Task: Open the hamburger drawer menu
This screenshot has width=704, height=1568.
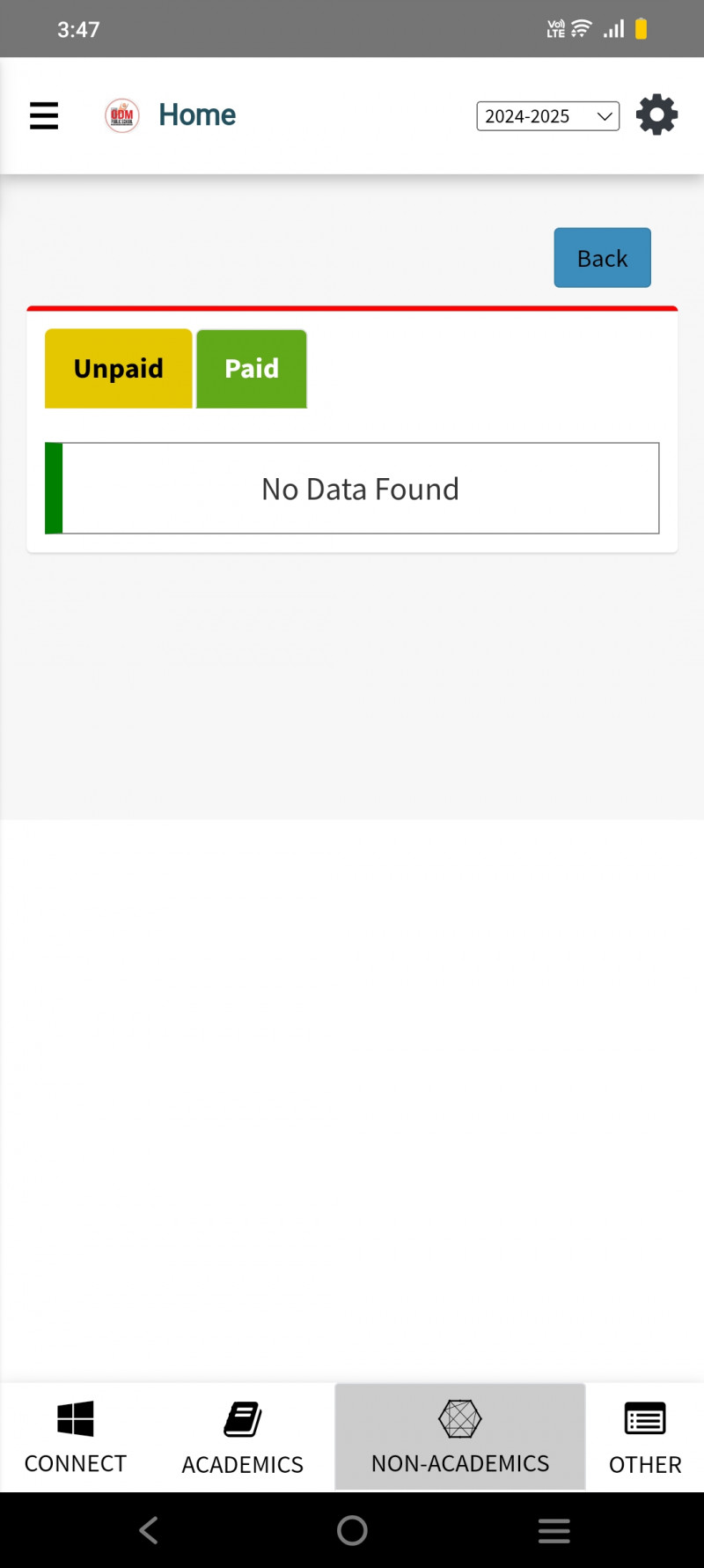Action: point(44,115)
